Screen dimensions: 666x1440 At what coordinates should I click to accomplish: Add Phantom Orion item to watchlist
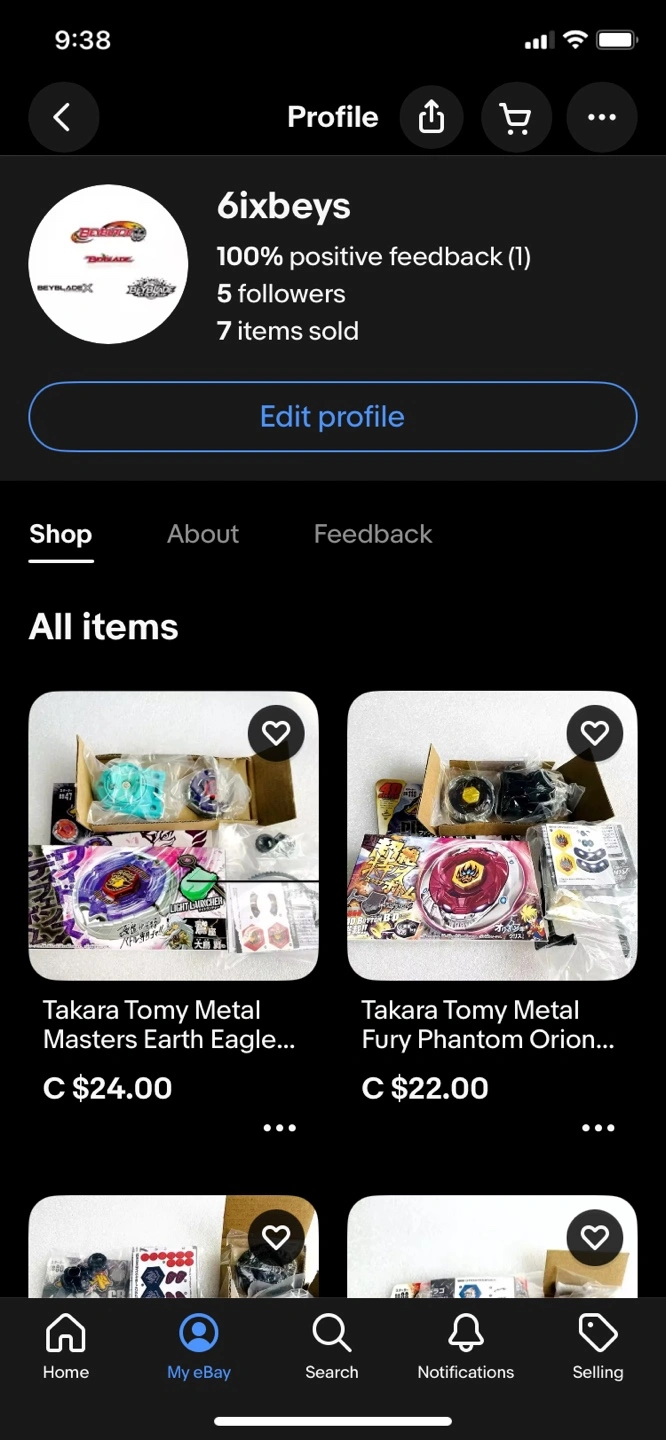pyautogui.click(x=594, y=734)
